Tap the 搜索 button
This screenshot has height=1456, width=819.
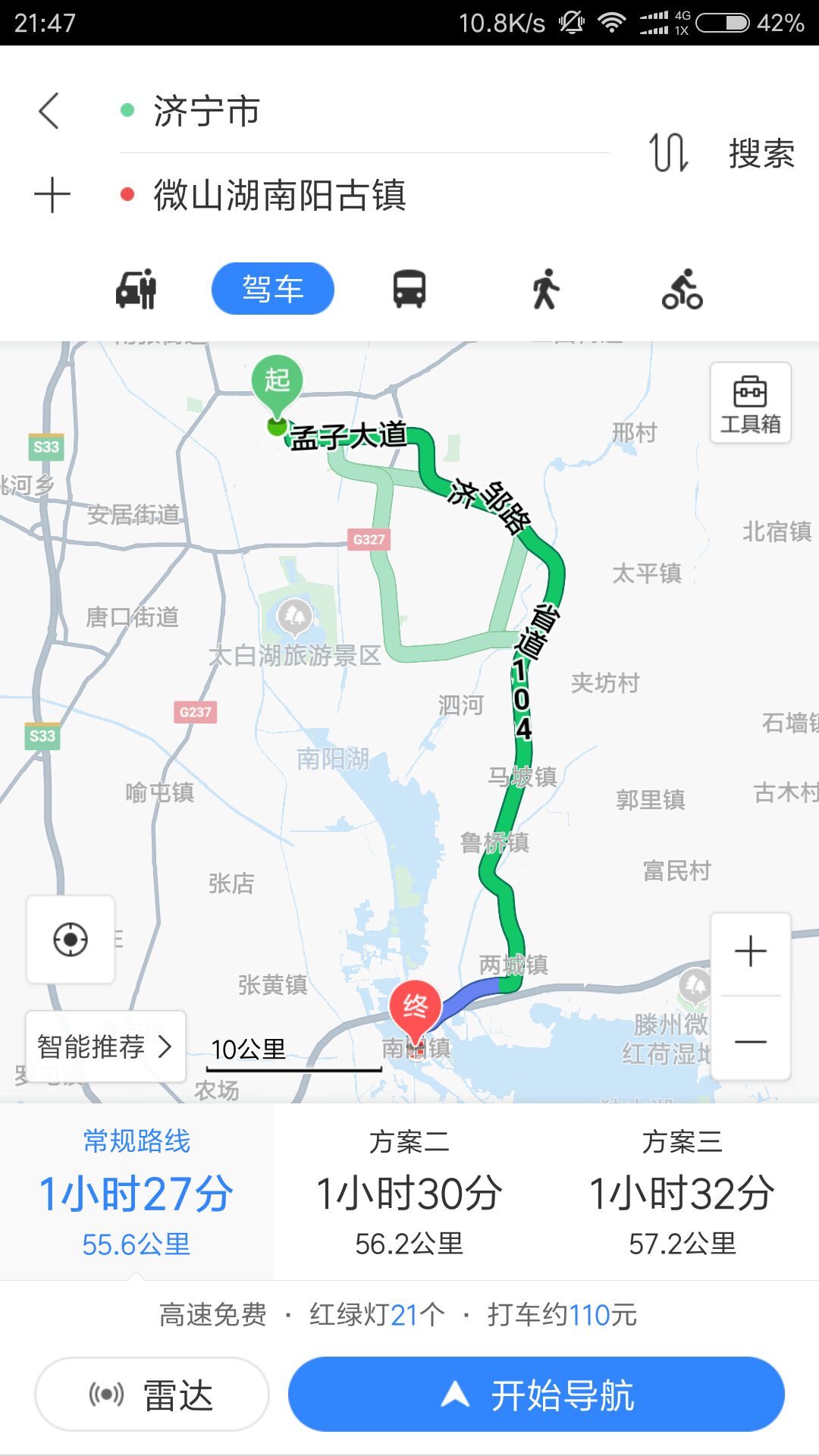(x=761, y=153)
